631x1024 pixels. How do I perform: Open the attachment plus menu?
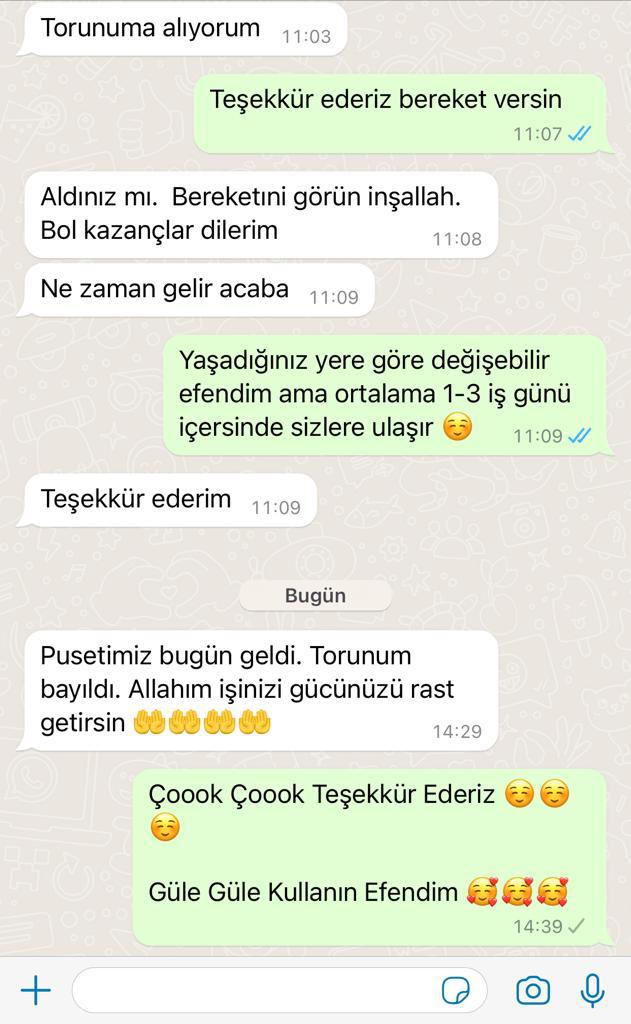pyautogui.click(x=36, y=990)
